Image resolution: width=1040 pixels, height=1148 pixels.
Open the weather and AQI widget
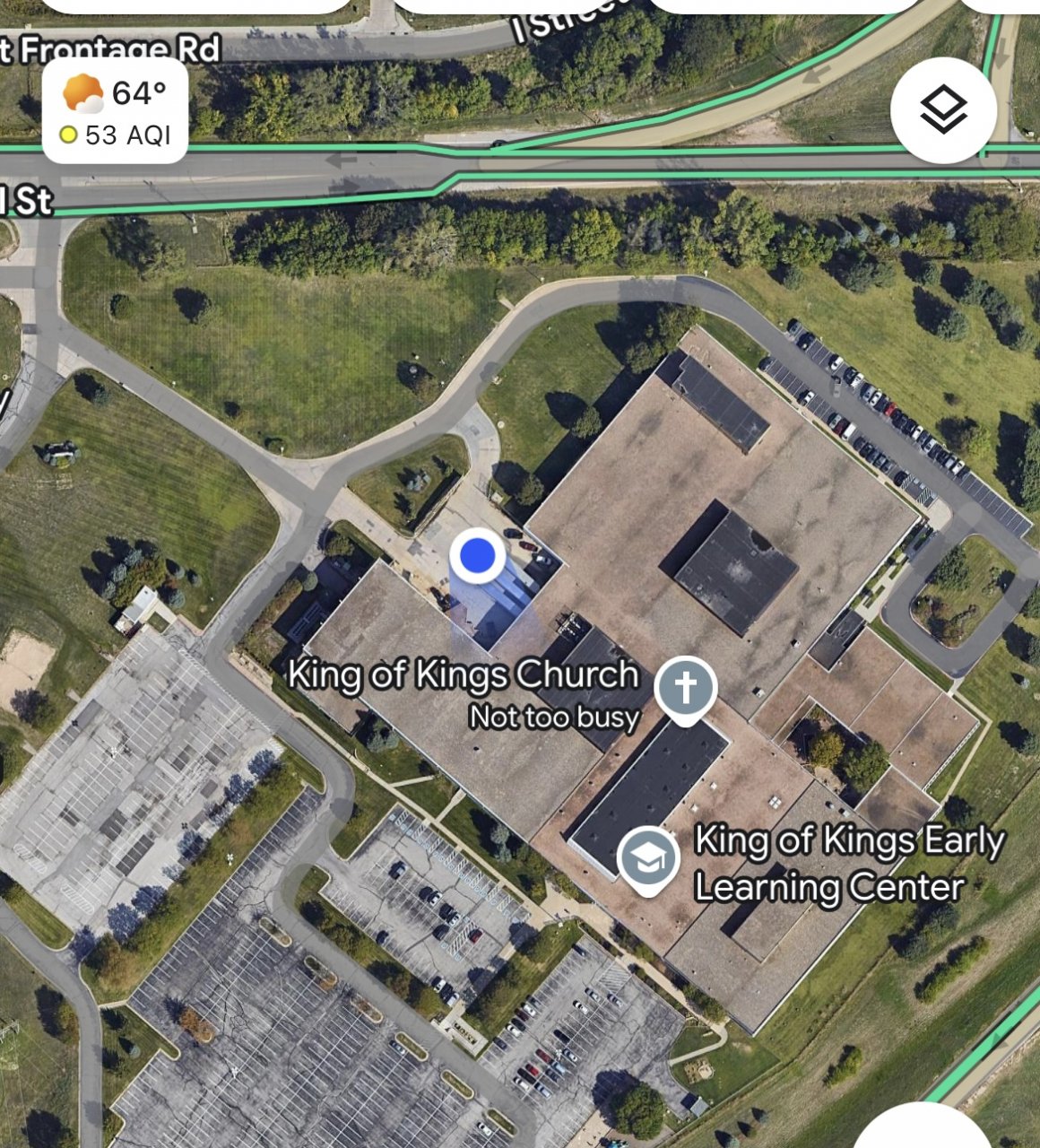pyautogui.click(x=115, y=111)
